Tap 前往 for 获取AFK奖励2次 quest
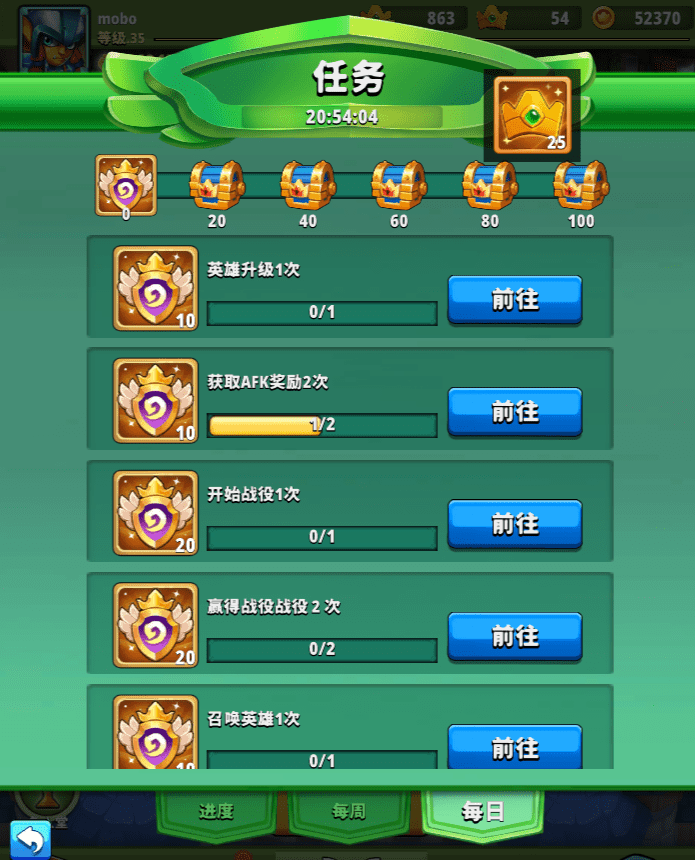Image resolution: width=695 pixels, height=860 pixels. (x=514, y=412)
